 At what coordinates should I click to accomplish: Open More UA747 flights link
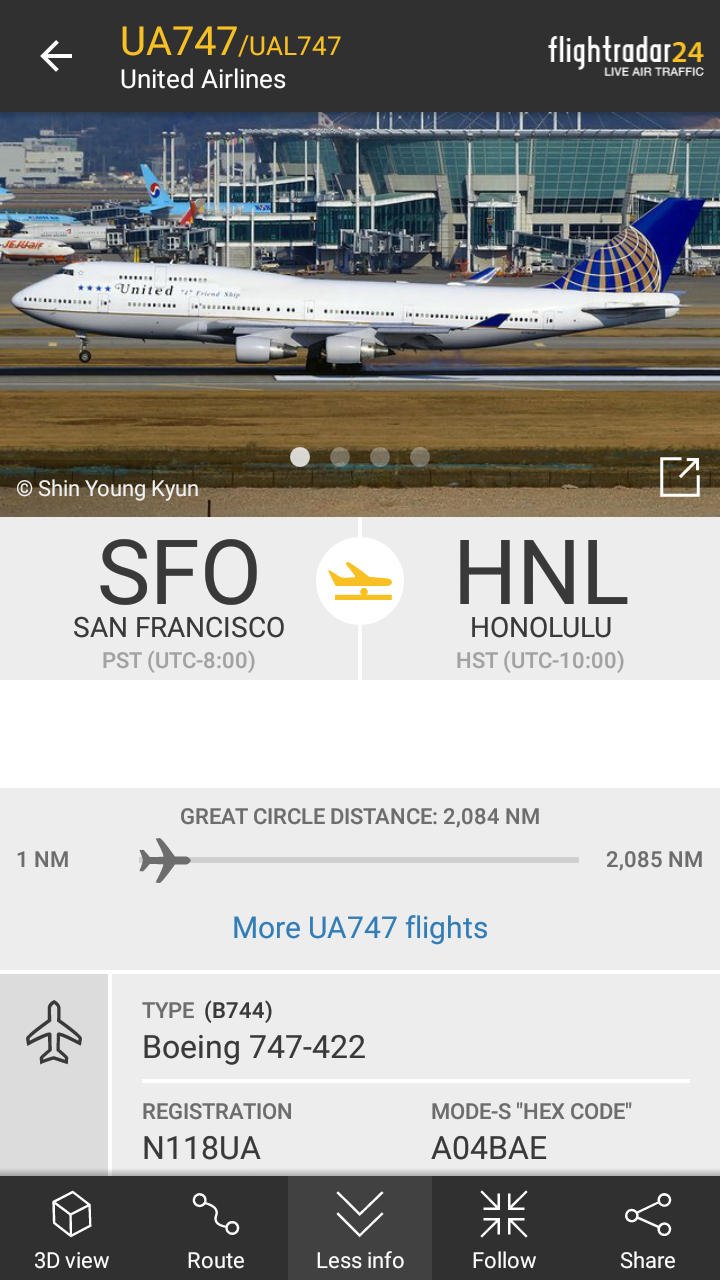coord(360,928)
